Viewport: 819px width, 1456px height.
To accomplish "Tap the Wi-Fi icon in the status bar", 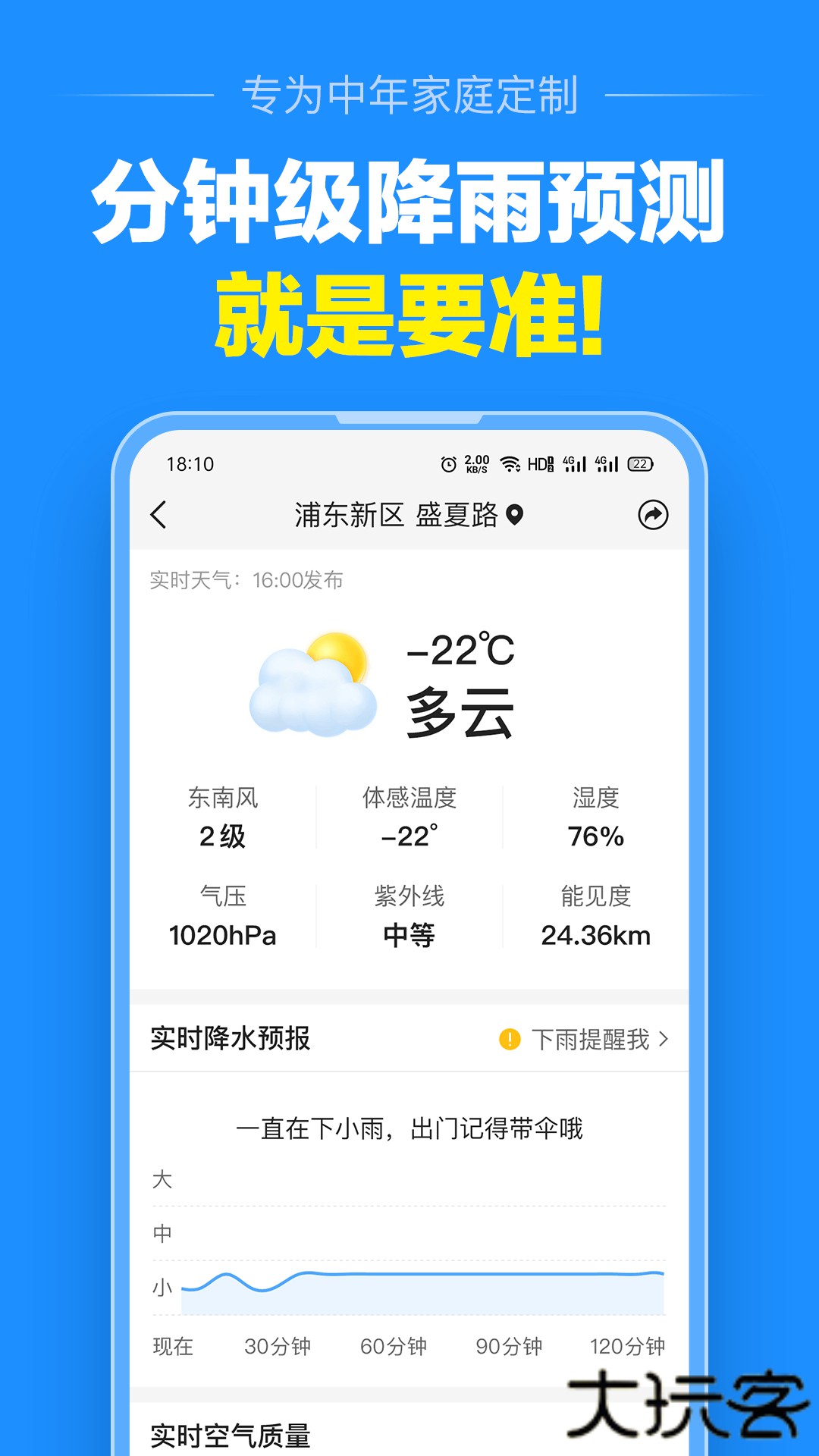I will point(510,463).
